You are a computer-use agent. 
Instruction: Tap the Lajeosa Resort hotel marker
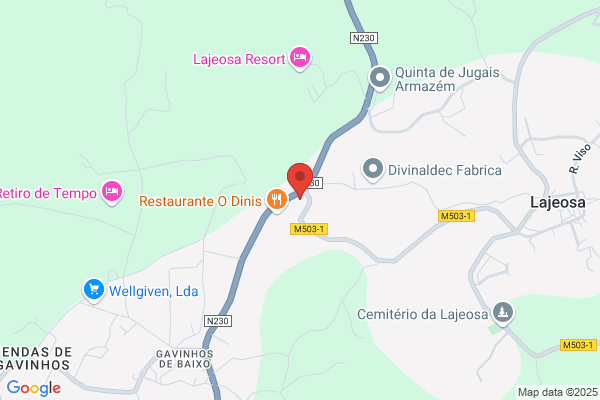click(299, 58)
